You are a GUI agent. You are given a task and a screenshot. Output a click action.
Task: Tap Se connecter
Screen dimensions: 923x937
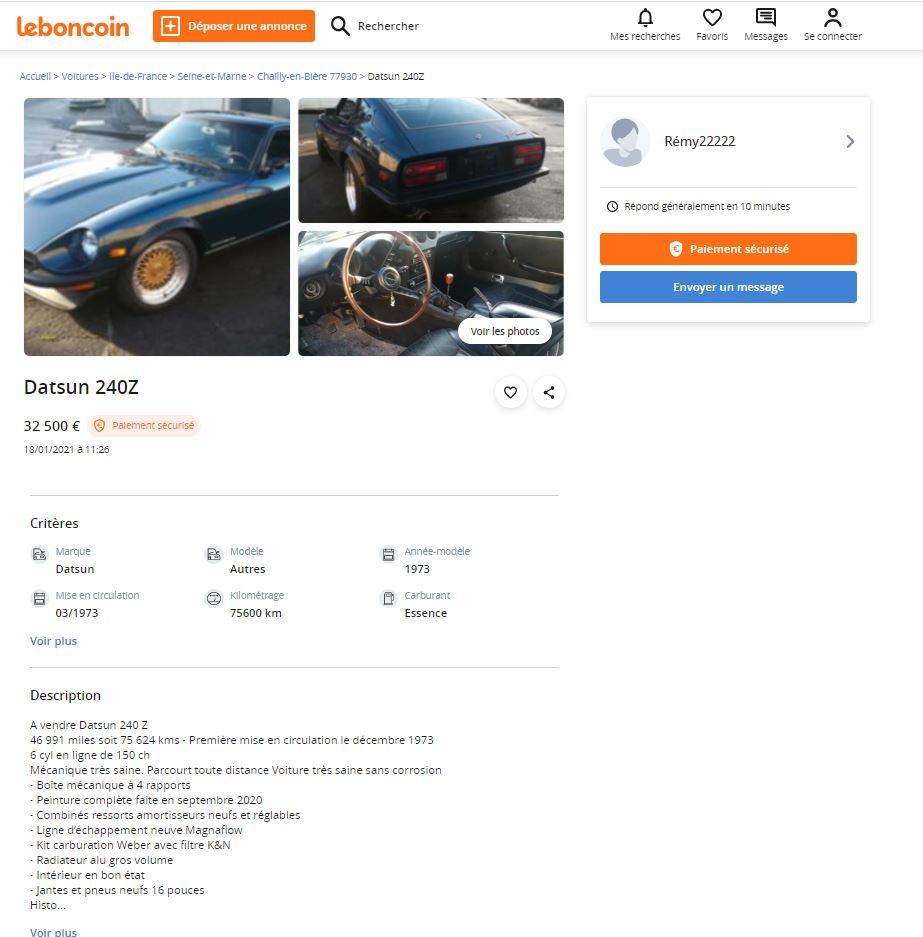832,25
